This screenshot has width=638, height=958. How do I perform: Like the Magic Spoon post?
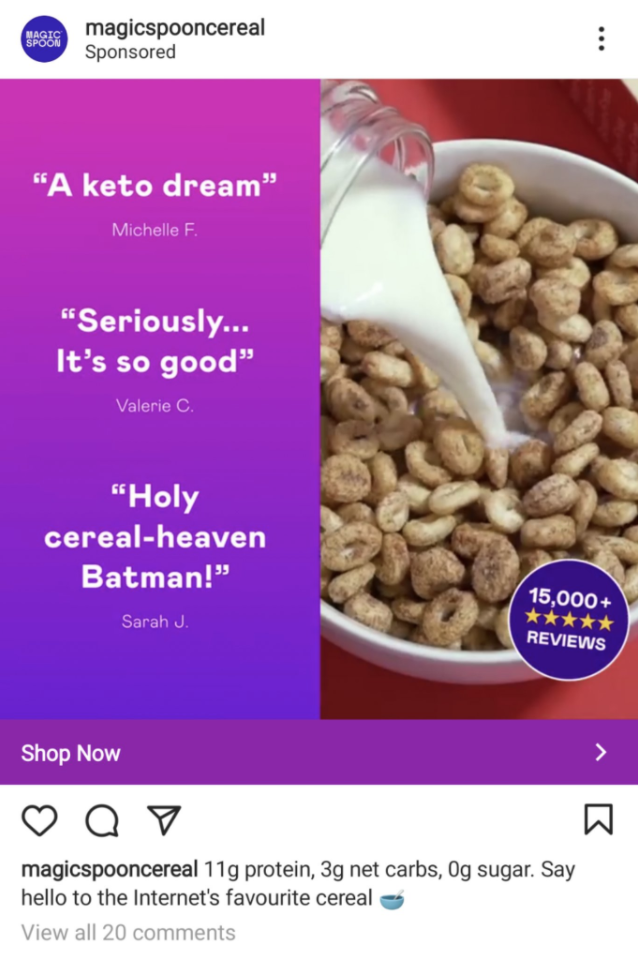pyautogui.click(x=39, y=820)
